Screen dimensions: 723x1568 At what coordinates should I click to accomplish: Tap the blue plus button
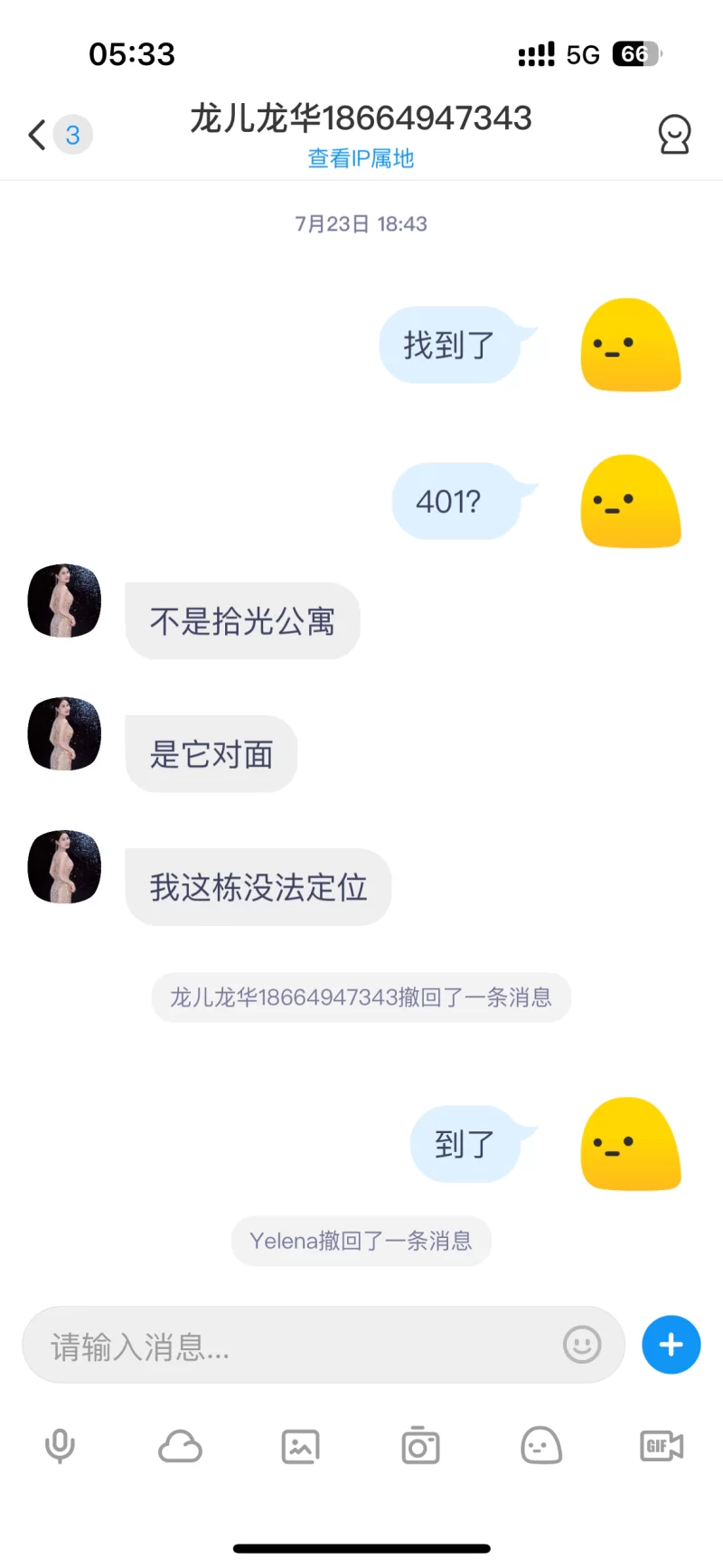671,1345
